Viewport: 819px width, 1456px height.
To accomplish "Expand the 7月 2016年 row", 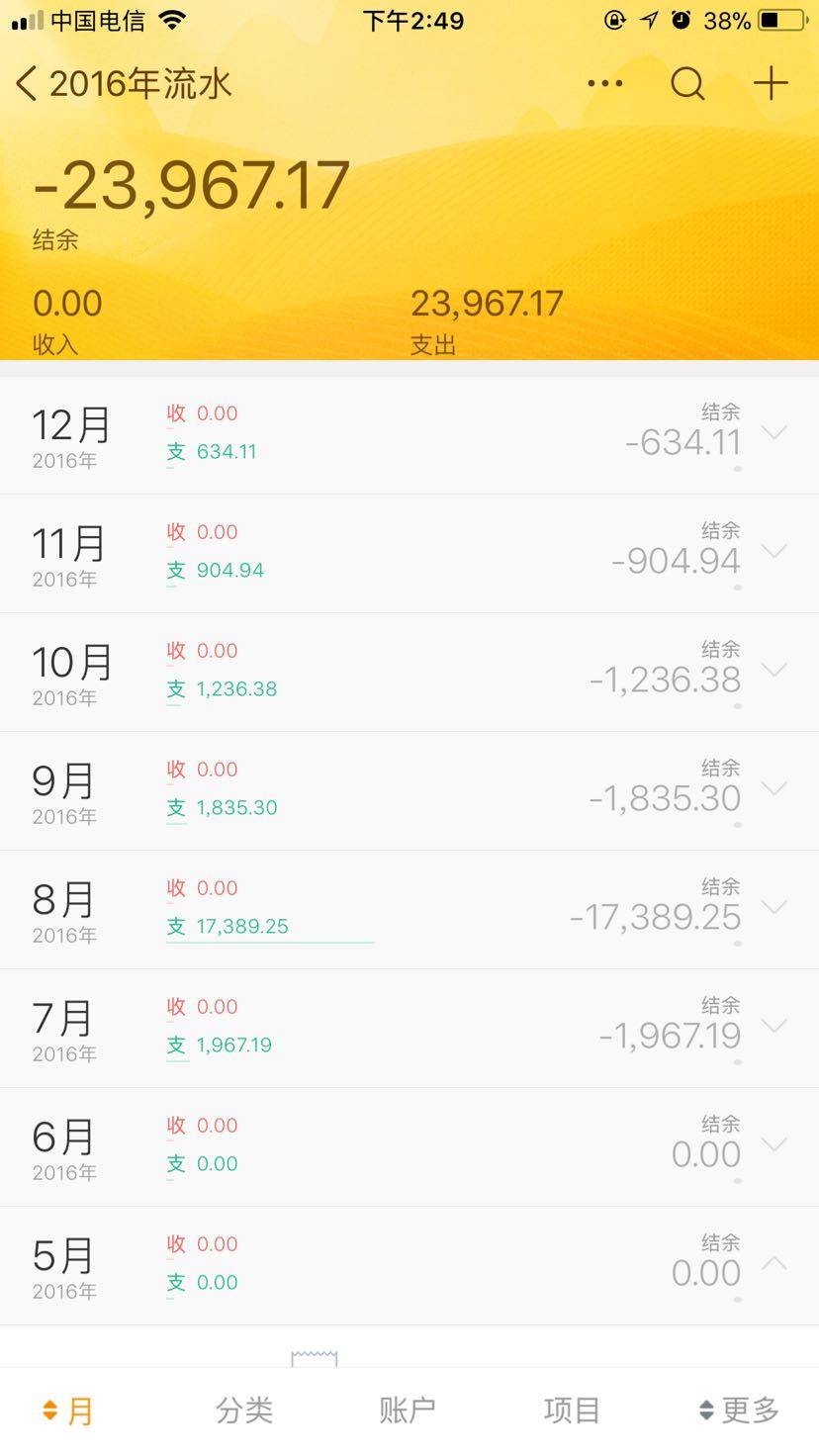I will coord(773,1027).
